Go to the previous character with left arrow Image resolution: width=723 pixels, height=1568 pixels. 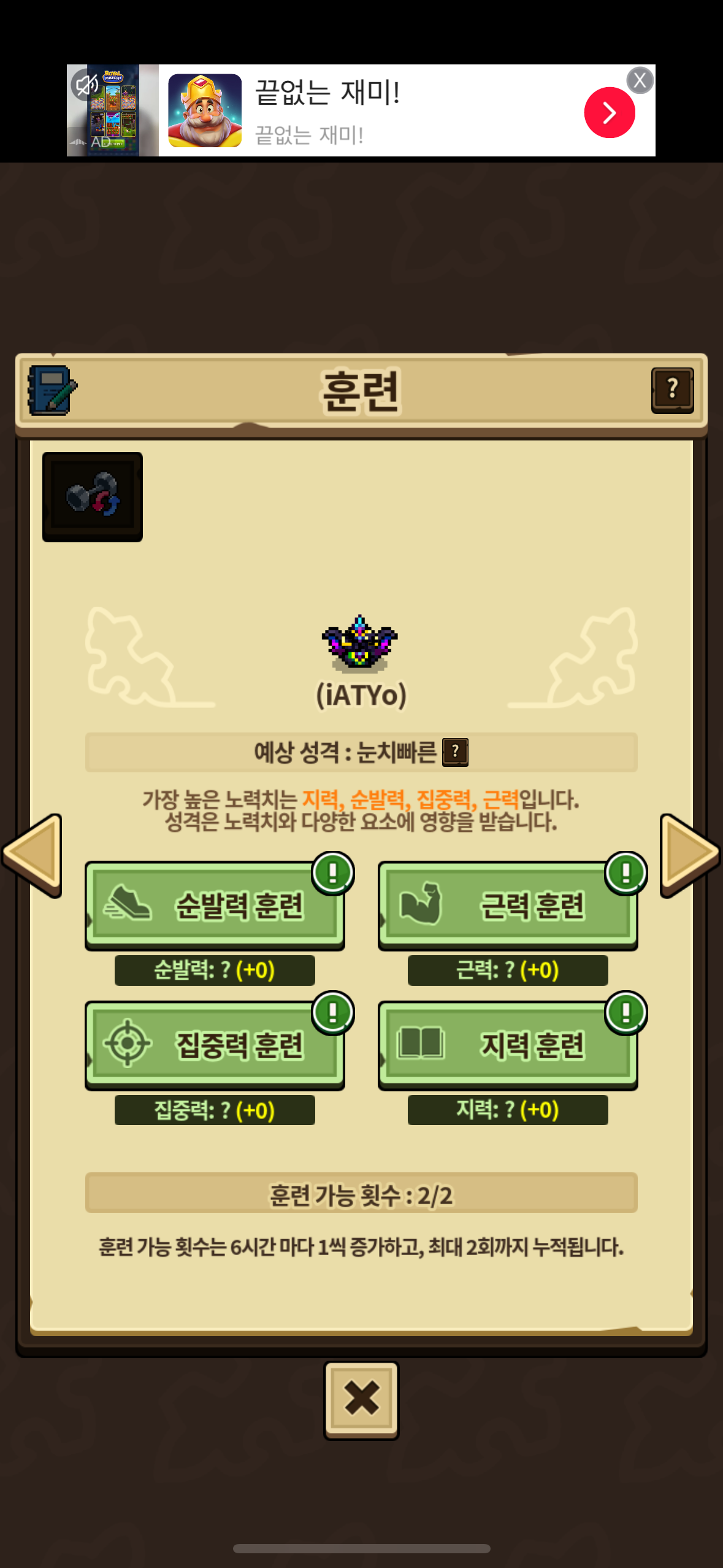[x=33, y=855]
